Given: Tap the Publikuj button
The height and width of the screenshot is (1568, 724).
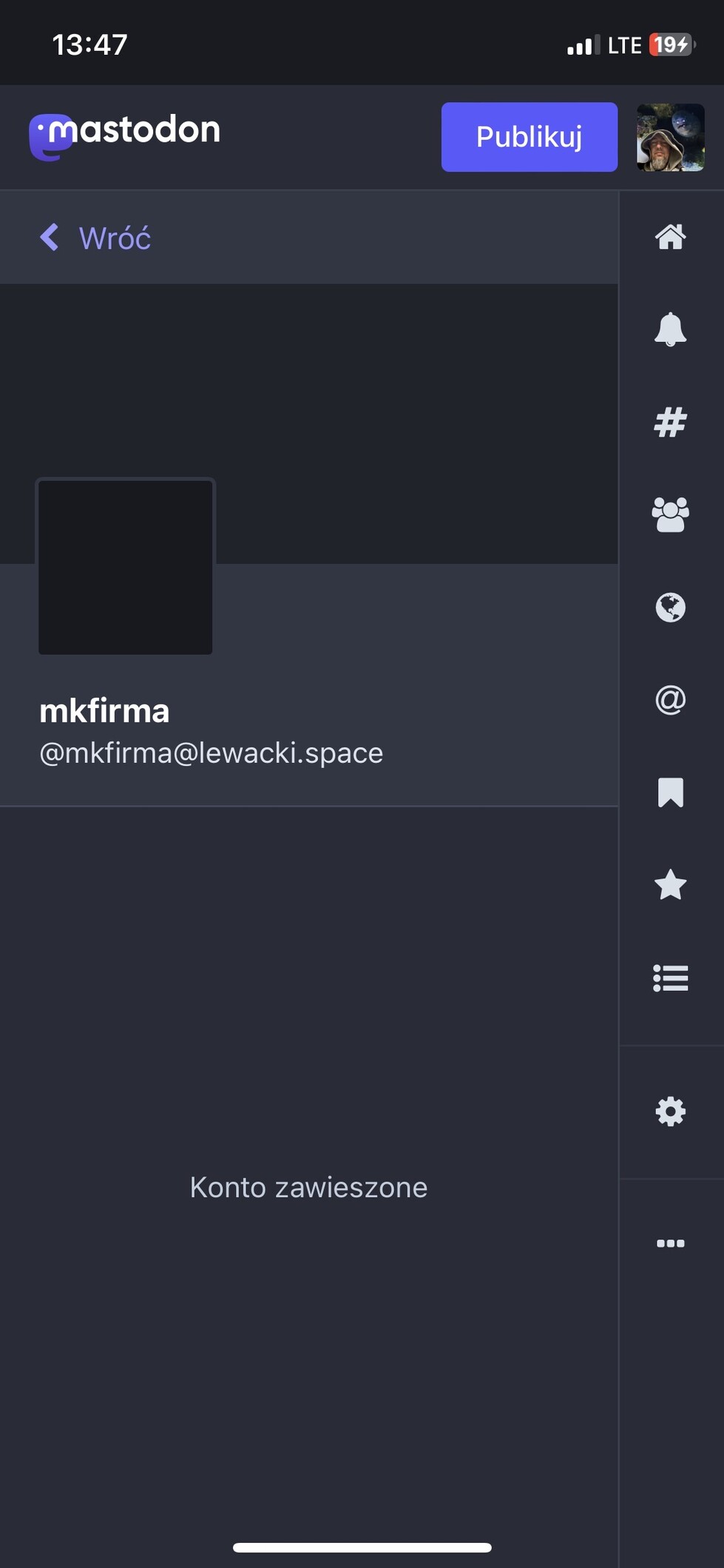Looking at the screenshot, I should click(x=529, y=137).
